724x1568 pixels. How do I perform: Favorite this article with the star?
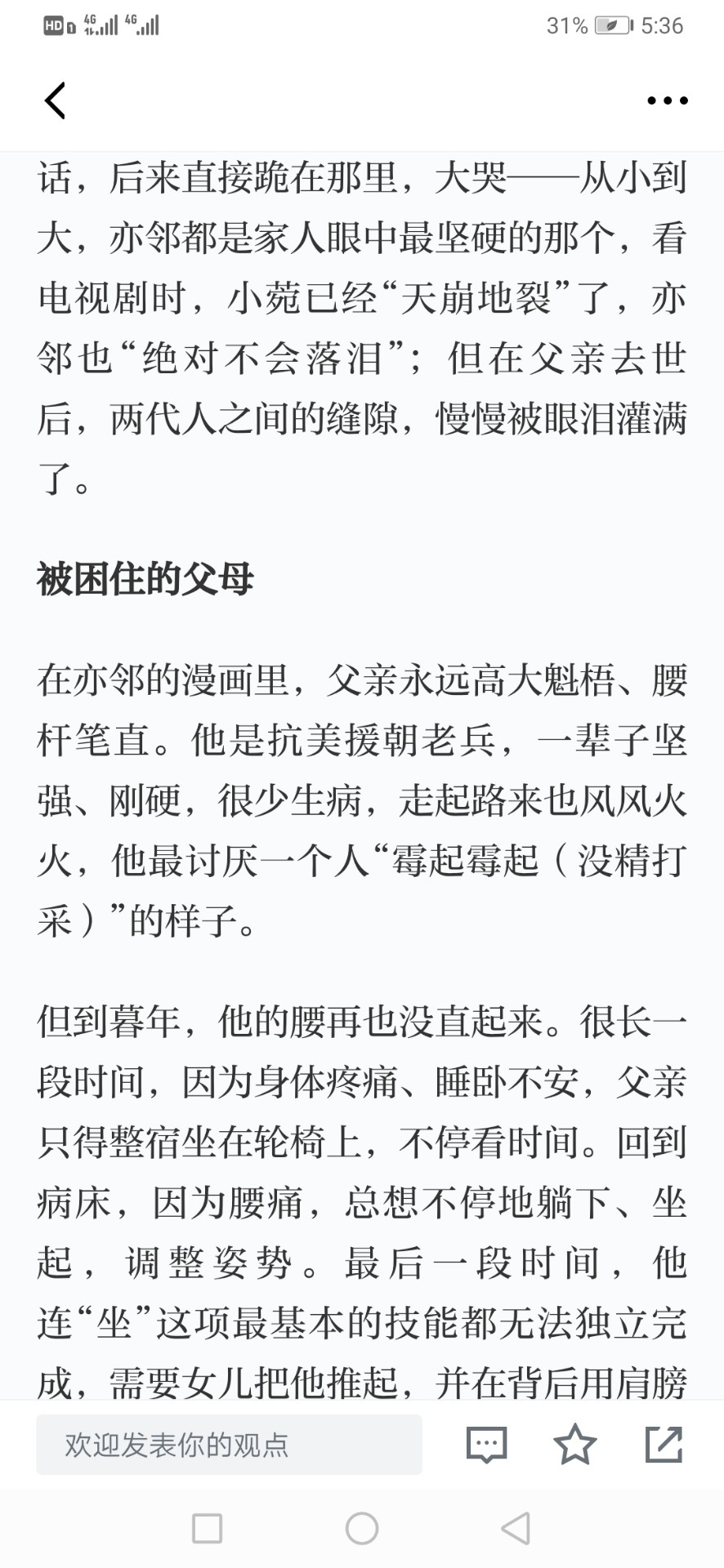(x=575, y=1444)
